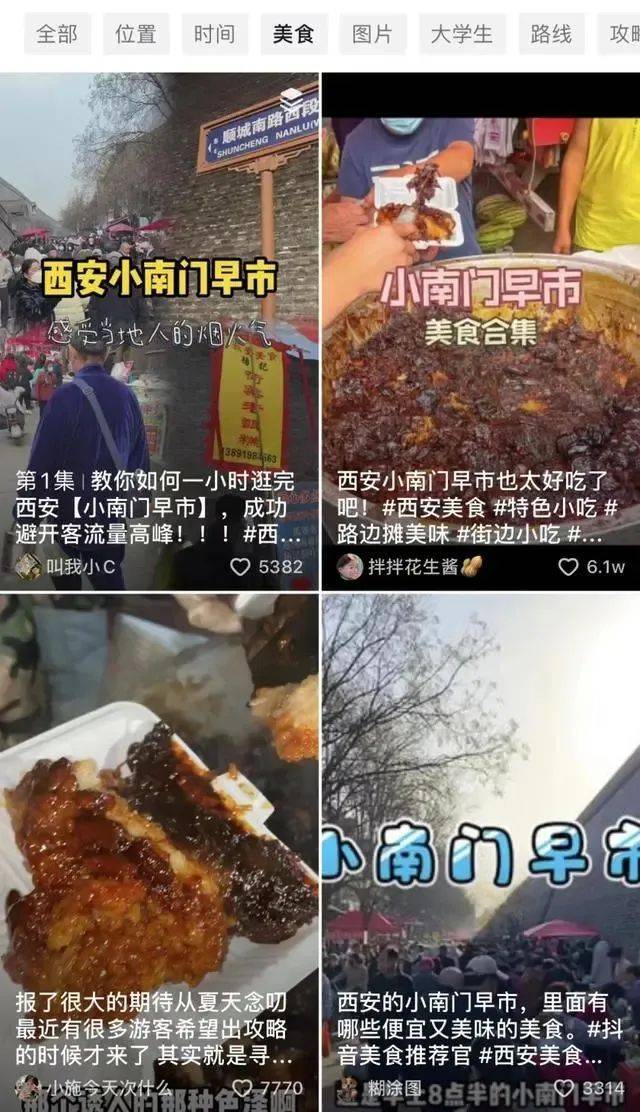Show 图片 results
Image resolution: width=640 pixels, height=1112 pixels.
coord(373,34)
